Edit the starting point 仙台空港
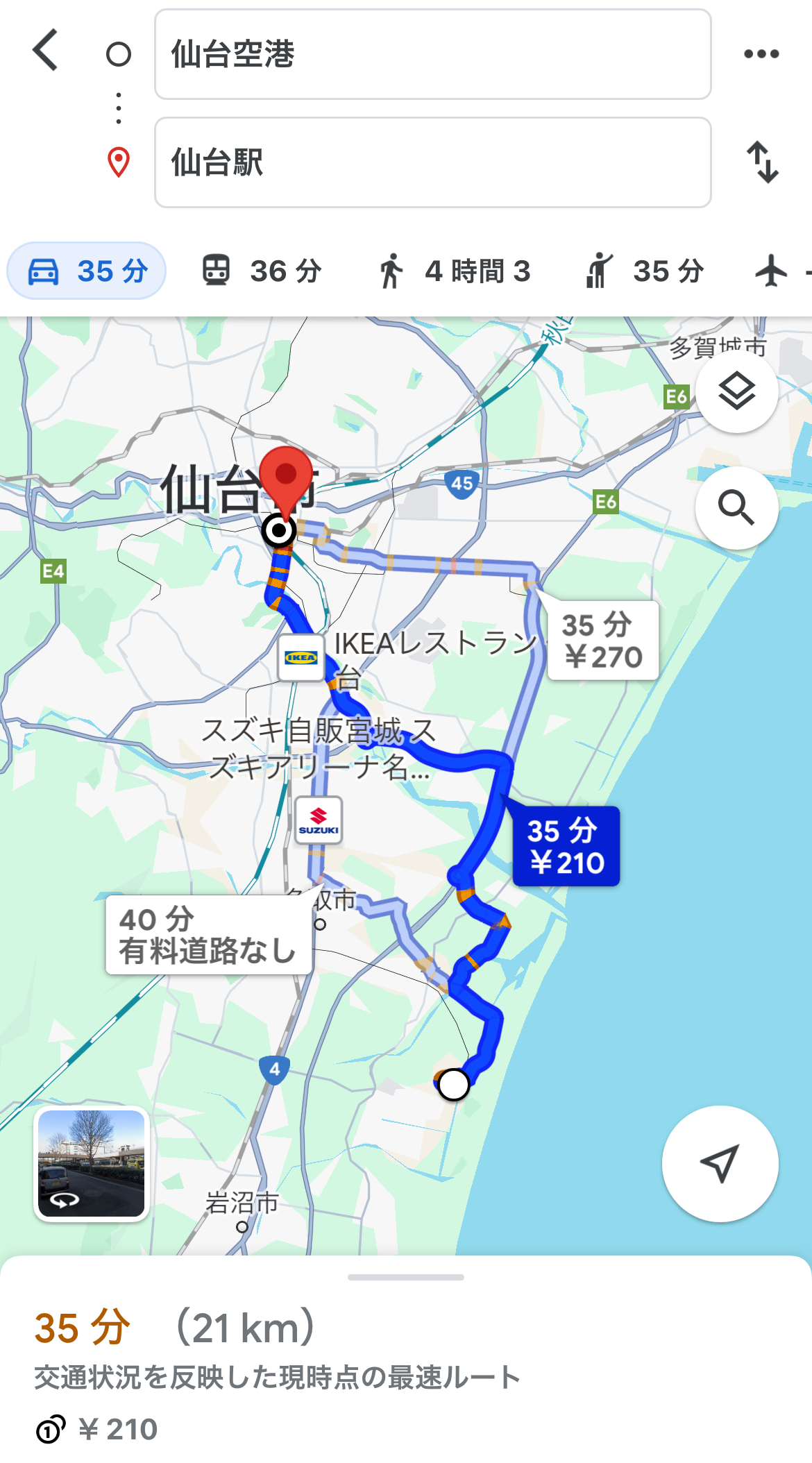This screenshot has height=1463, width=812. 432,54
